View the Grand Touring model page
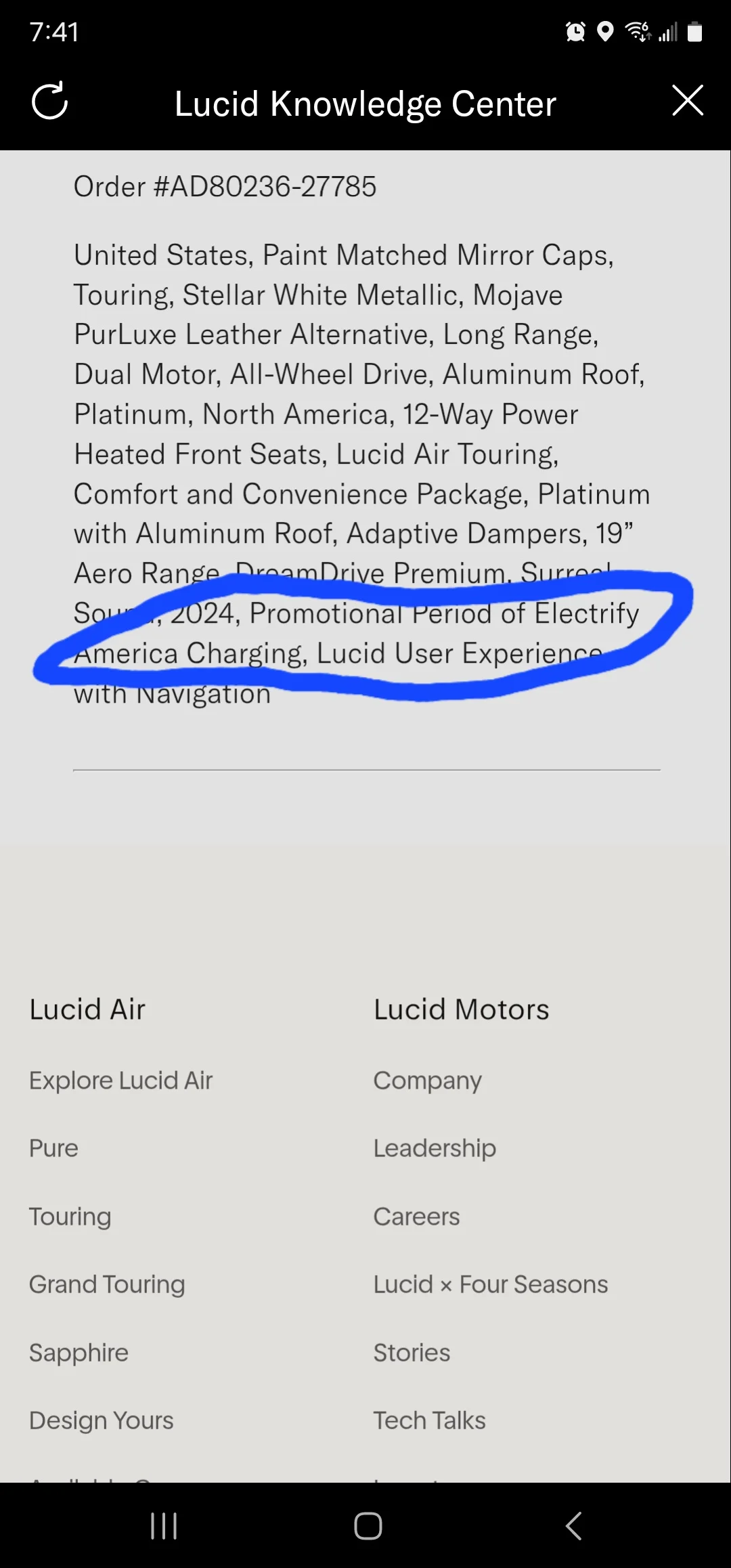Screen dimensions: 731x1568 (x=107, y=1284)
